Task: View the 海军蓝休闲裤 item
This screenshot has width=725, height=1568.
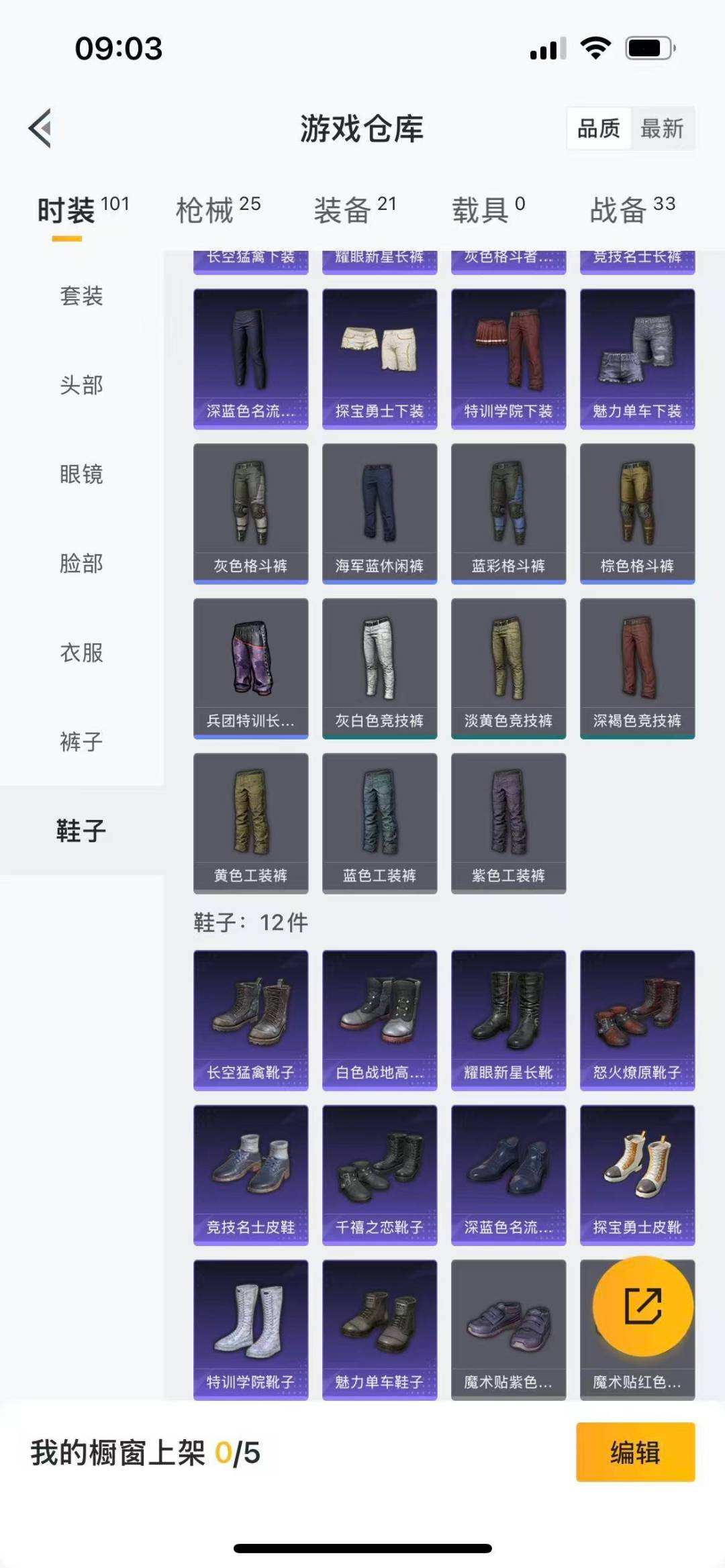Action: (x=379, y=513)
